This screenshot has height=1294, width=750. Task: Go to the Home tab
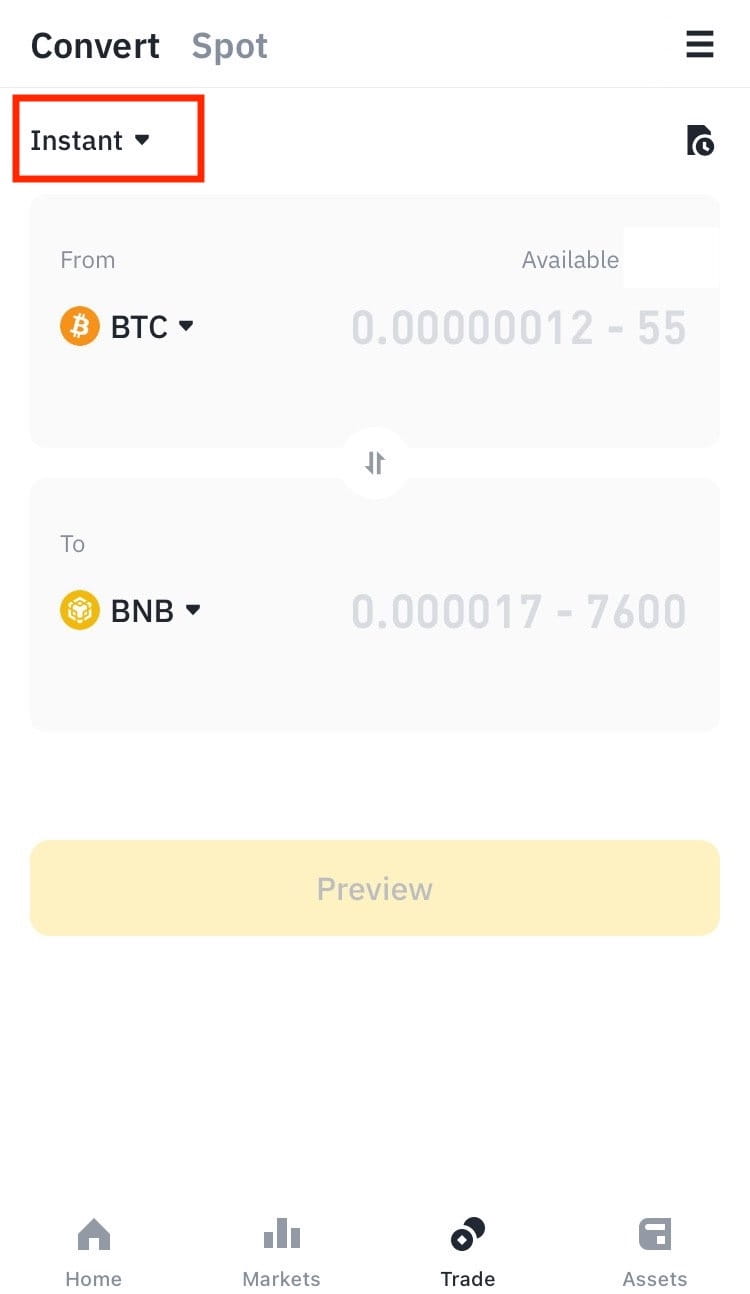click(94, 1252)
